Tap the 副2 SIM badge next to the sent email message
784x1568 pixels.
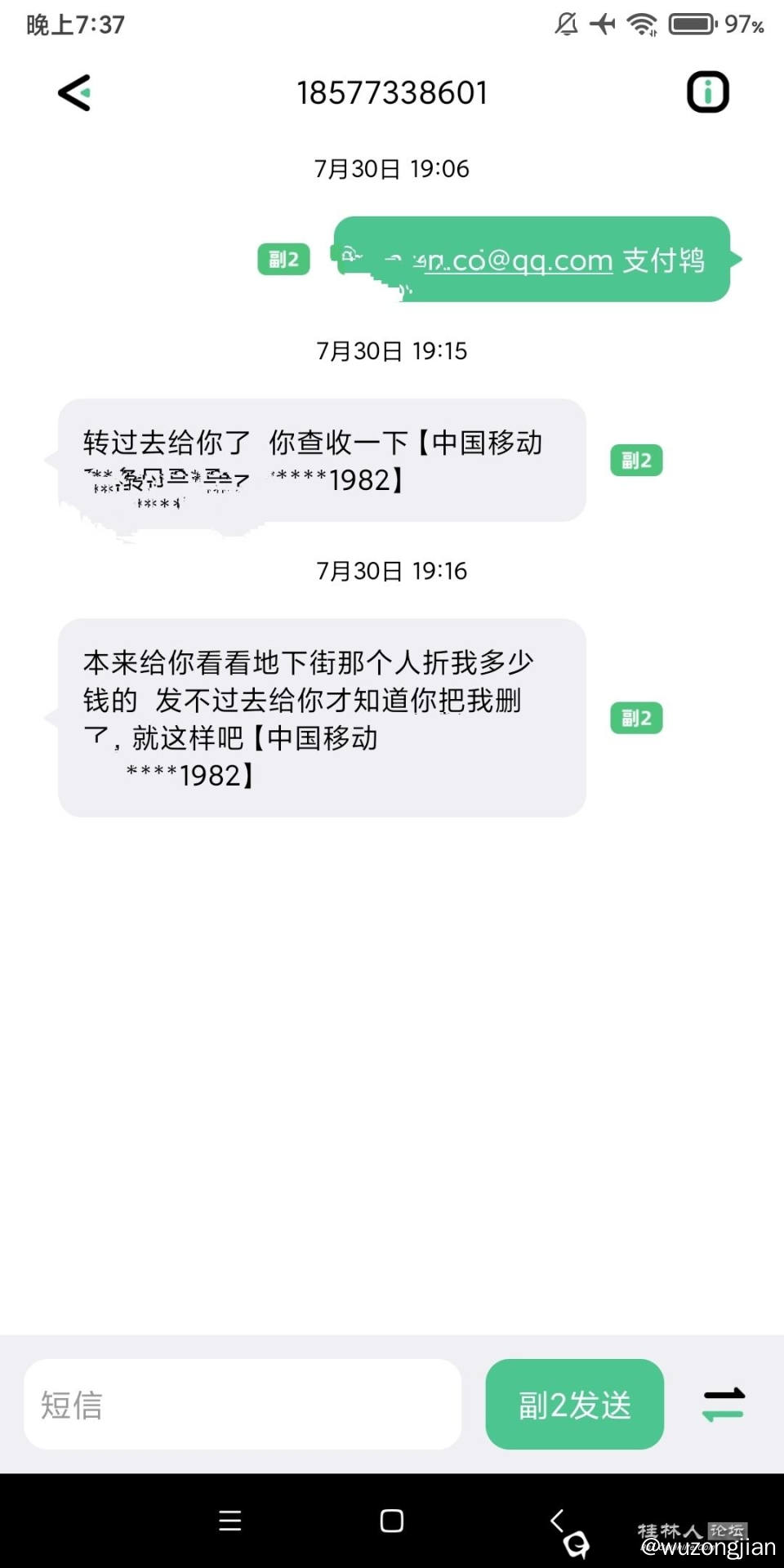point(283,258)
